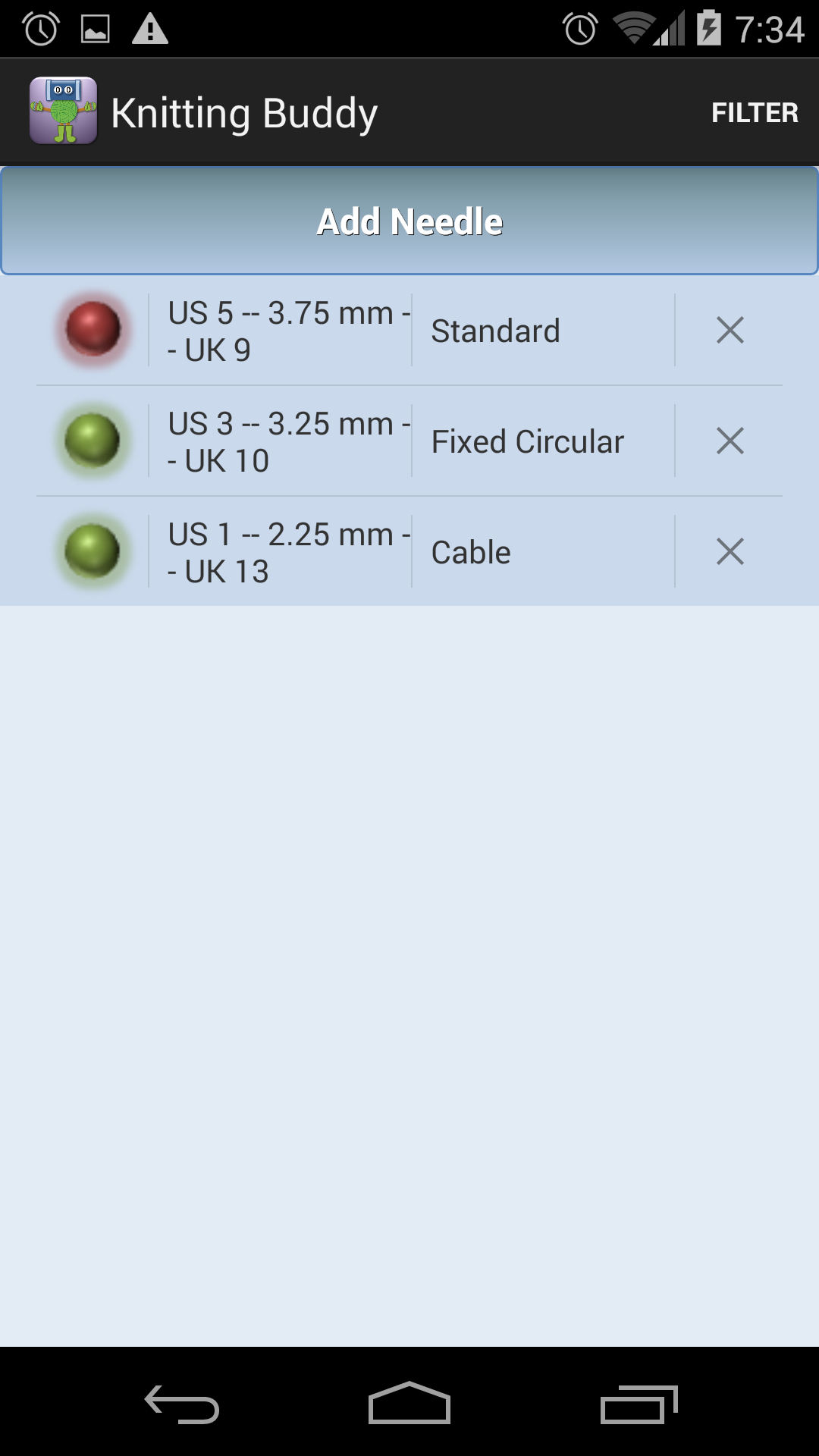The width and height of the screenshot is (819, 1456).
Task: Delete the US 5 Standard needle
Action: (x=730, y=330)
